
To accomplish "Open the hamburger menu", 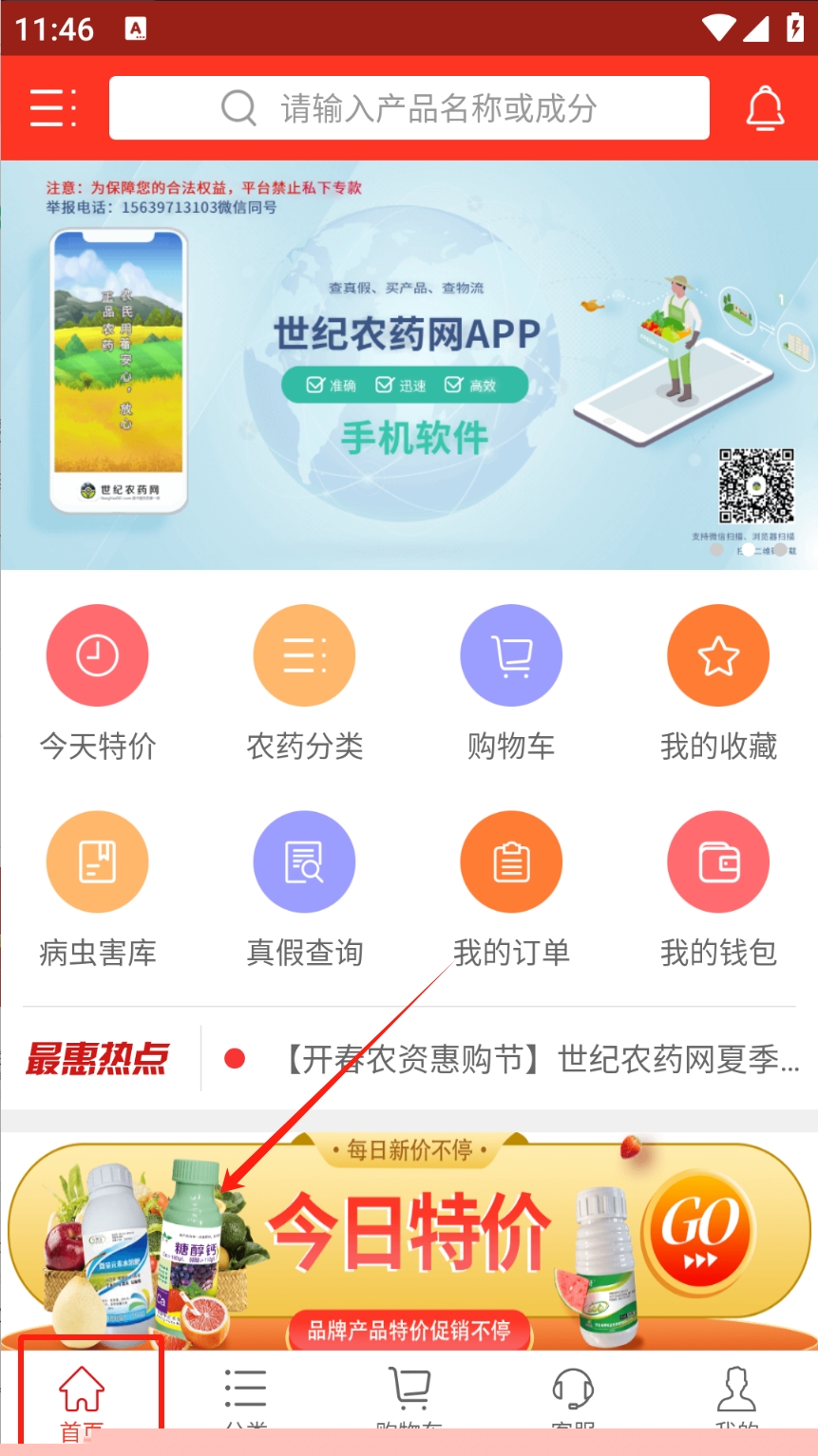I will 53,108.
